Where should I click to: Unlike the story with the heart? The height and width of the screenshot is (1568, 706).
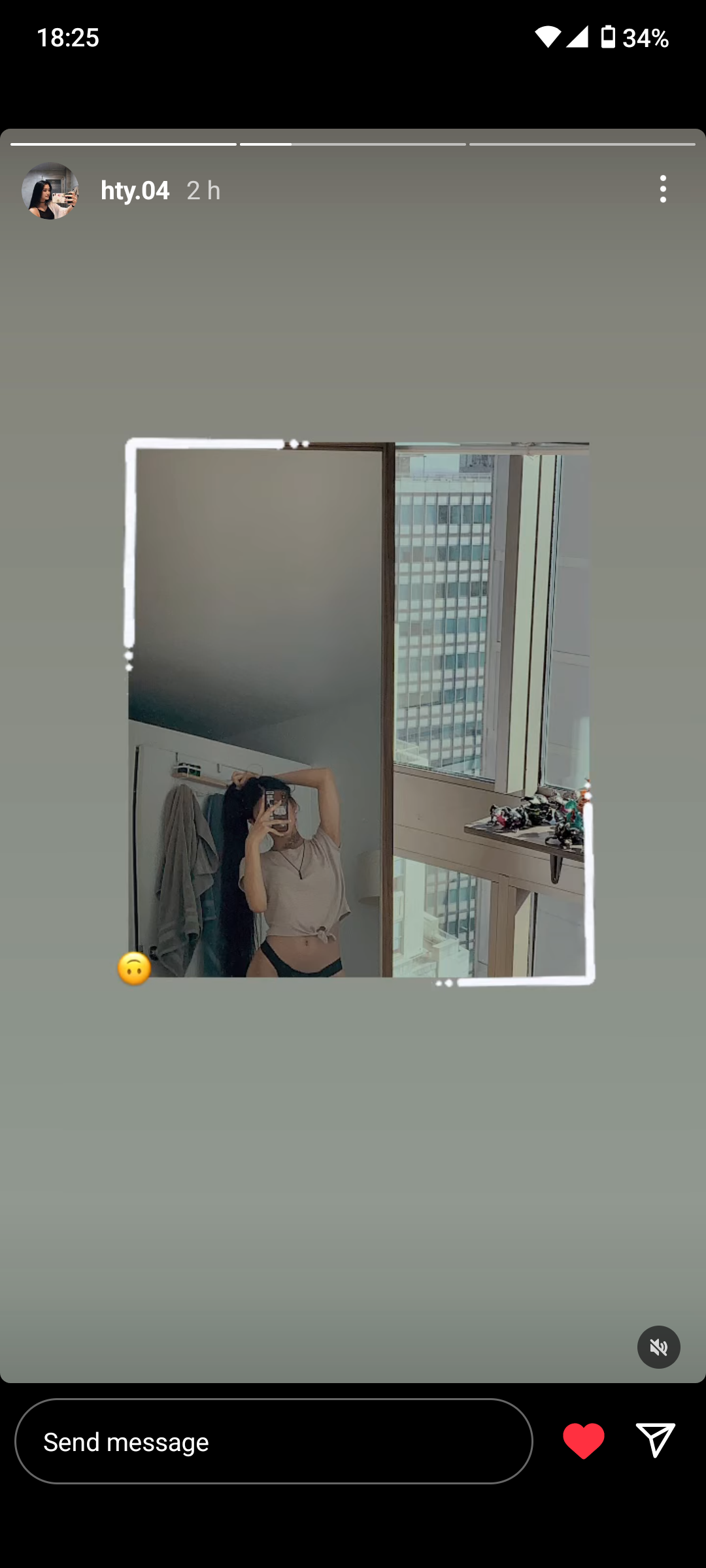pyautogui.click(x=583, y=1441)
